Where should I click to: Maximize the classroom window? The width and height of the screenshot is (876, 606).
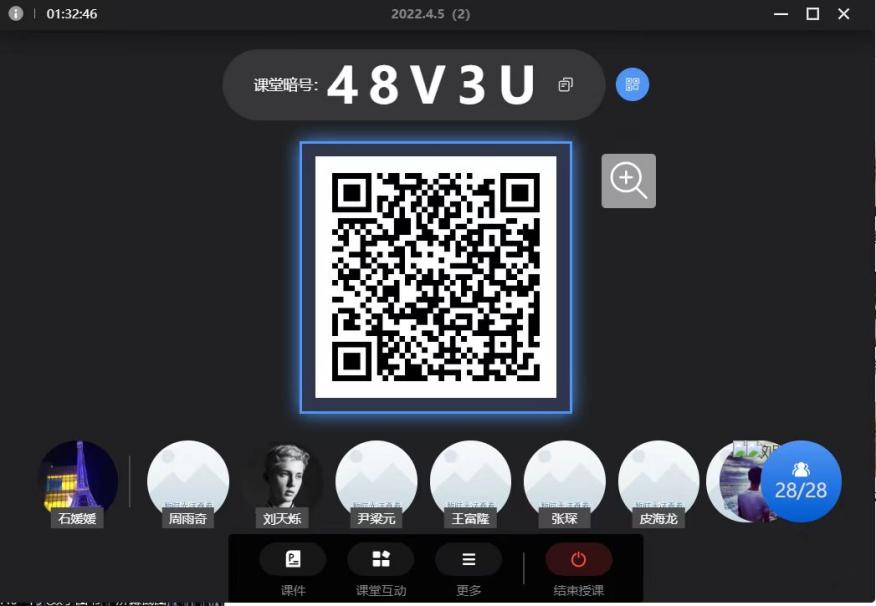pyautogui.click(x=813, y=14)
